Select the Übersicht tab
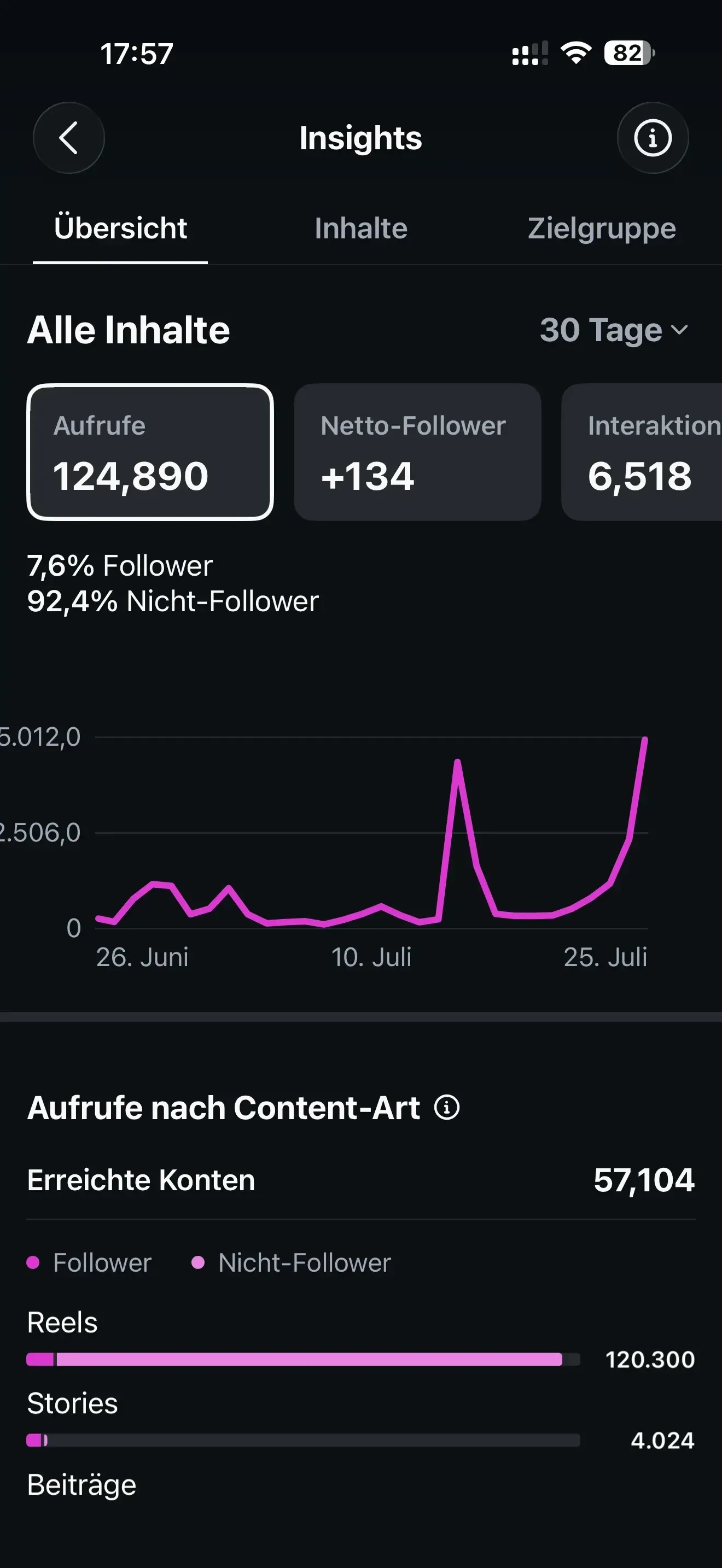 tap(120, 229)
